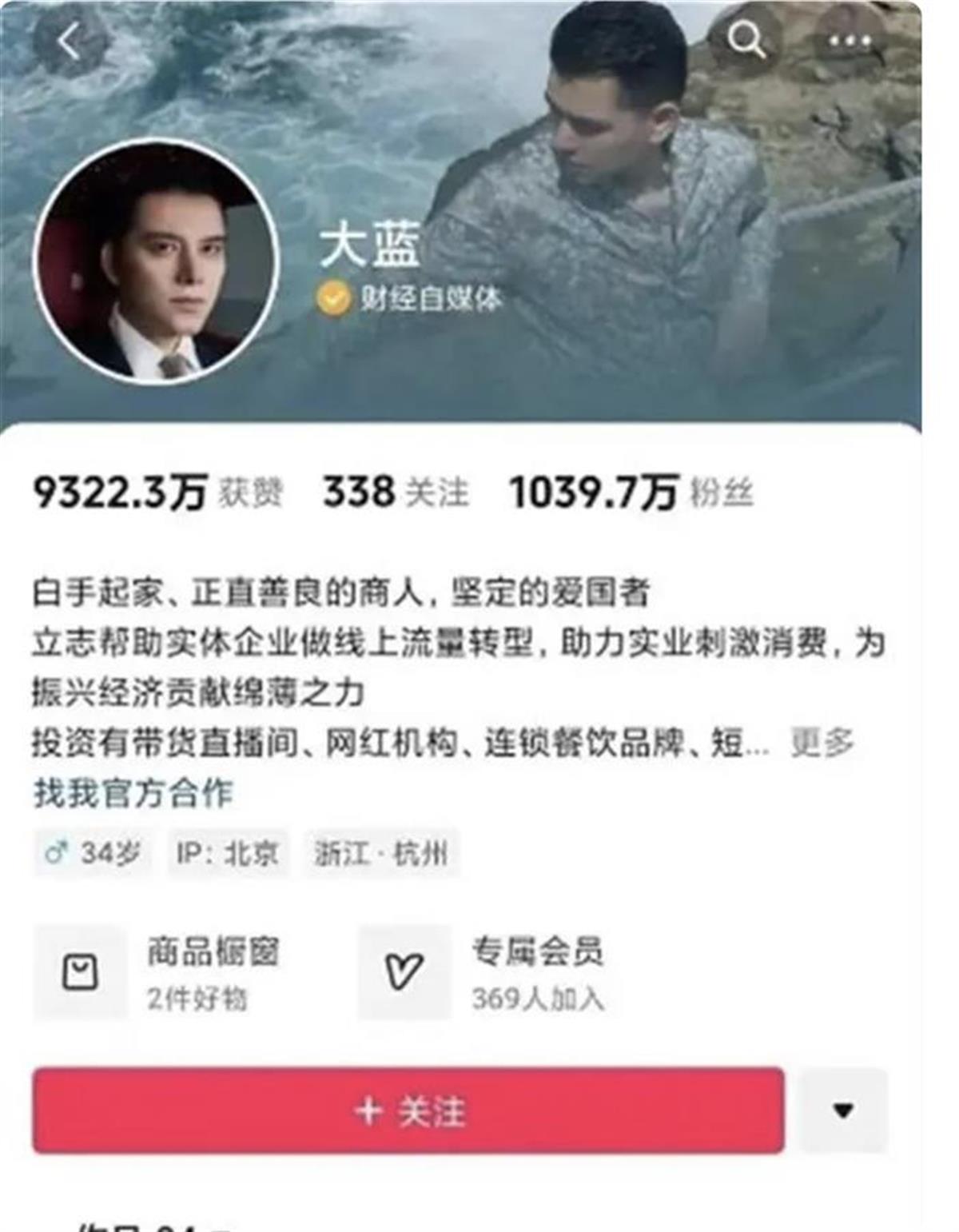View the 关注 following list

pyautogui.click(x=396, y=492)
